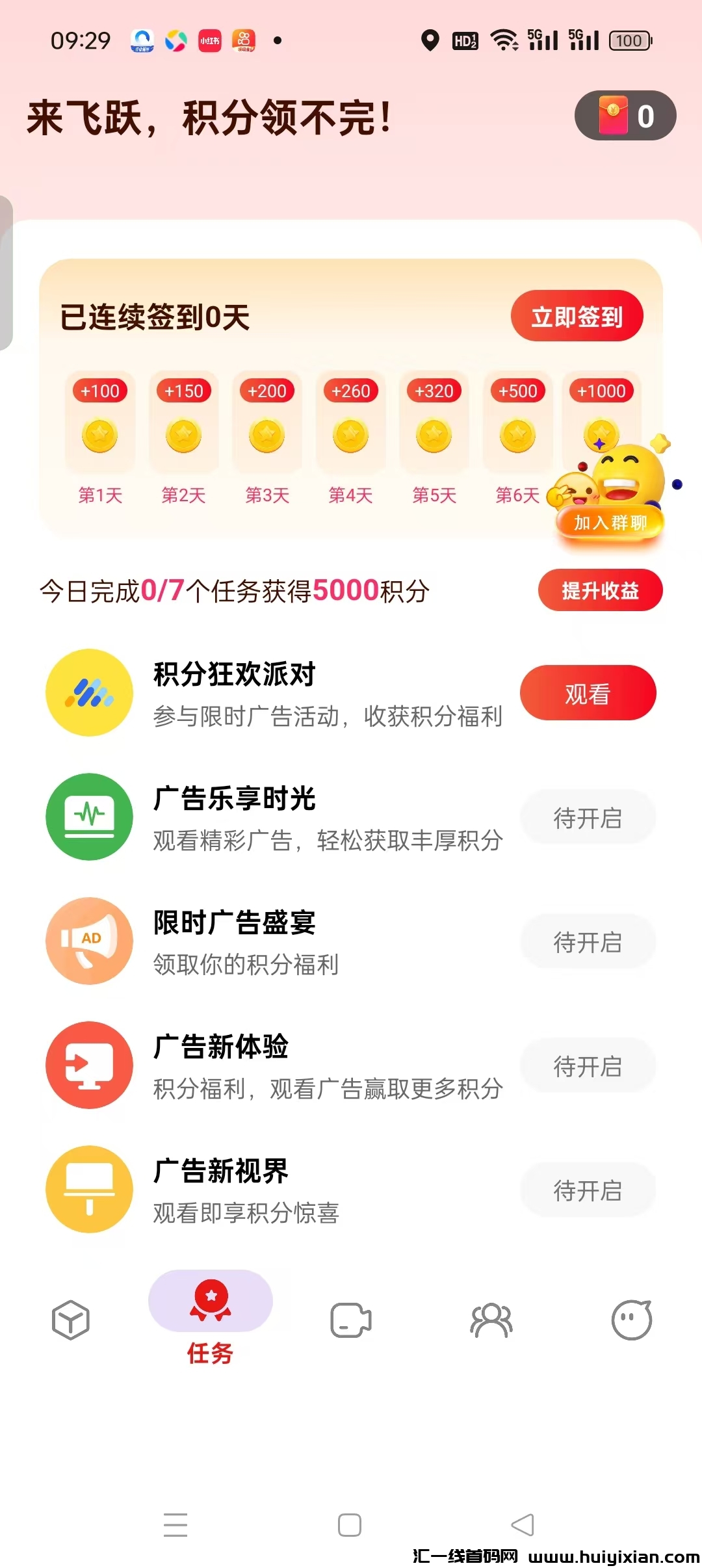Screen dimensions: 702x1568
Task: Tap the 观看 button beside 积分狂欢派对
Action: click(x=587, y=692)
